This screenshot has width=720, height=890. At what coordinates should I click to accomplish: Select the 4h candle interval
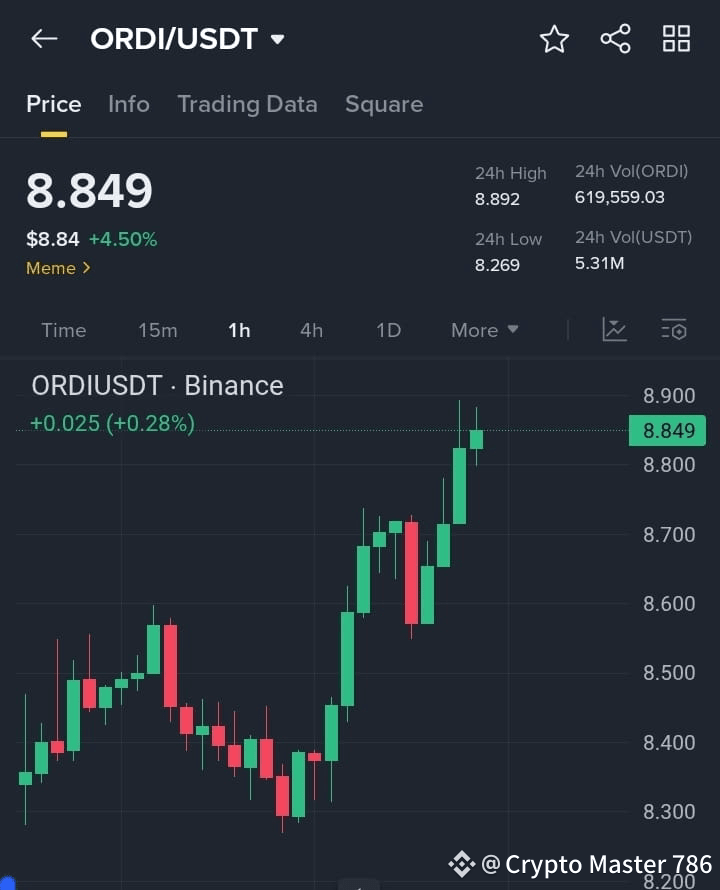[x=311, y=330]
